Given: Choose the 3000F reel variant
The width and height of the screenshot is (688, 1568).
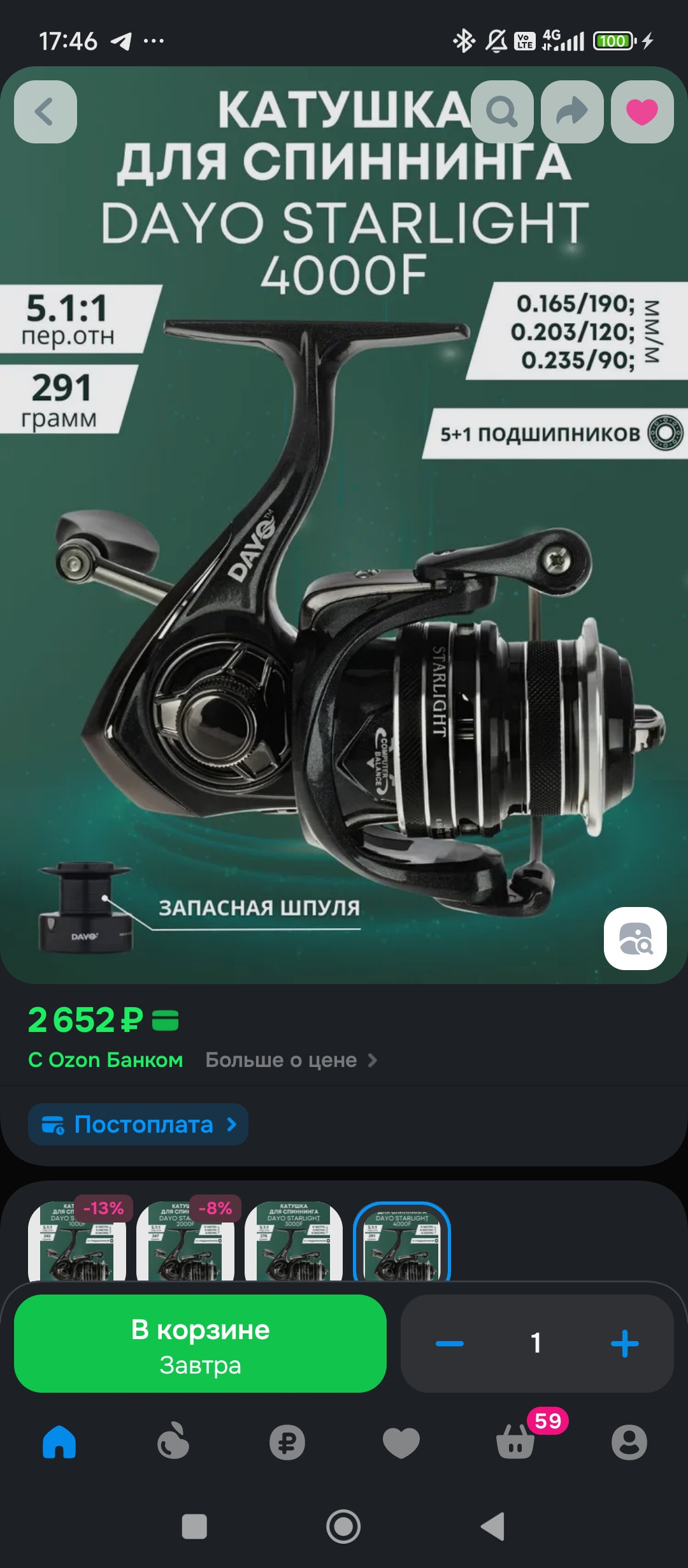Looking at the screenshot, I should 294,1242.
